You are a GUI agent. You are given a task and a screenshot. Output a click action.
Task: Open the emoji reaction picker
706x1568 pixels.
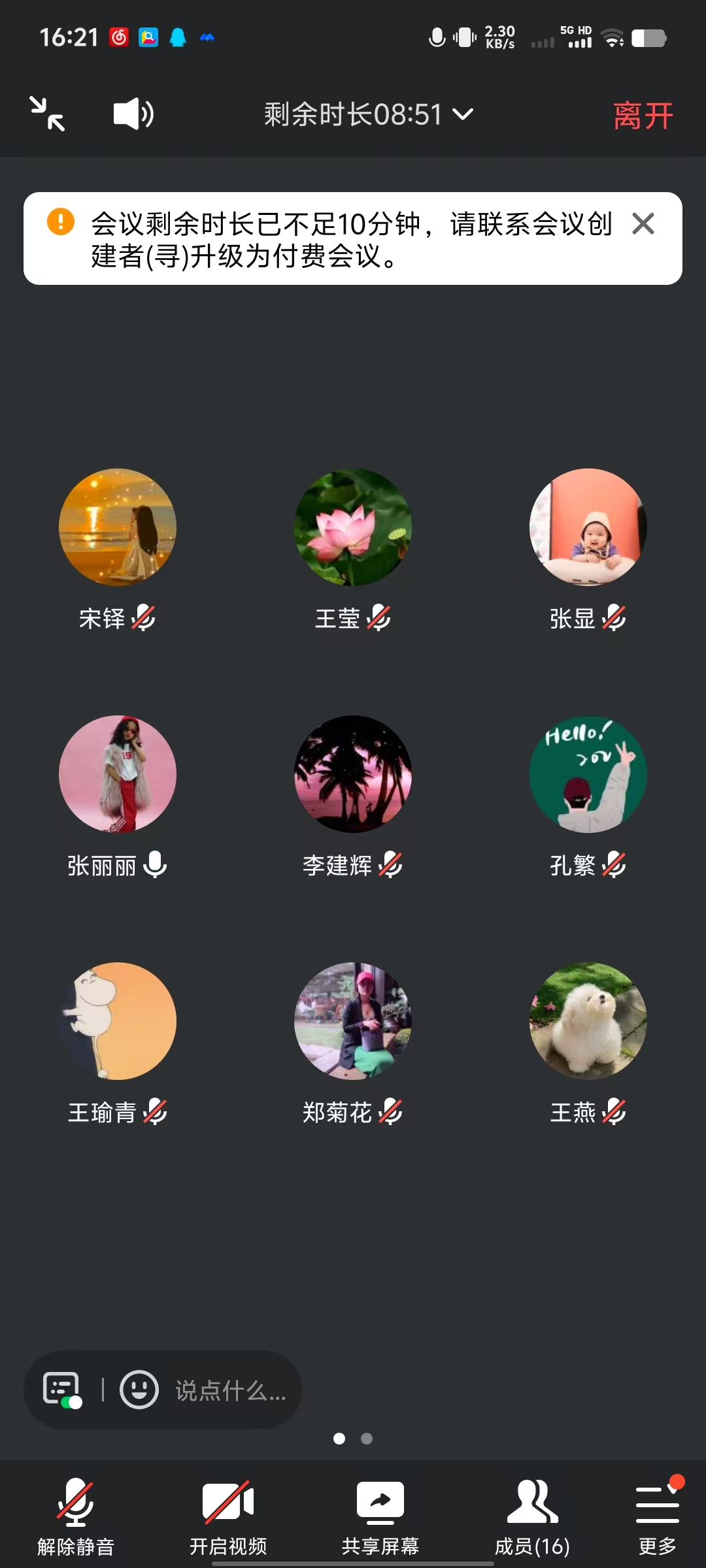pyautogui.click(x=139, y=1390)
